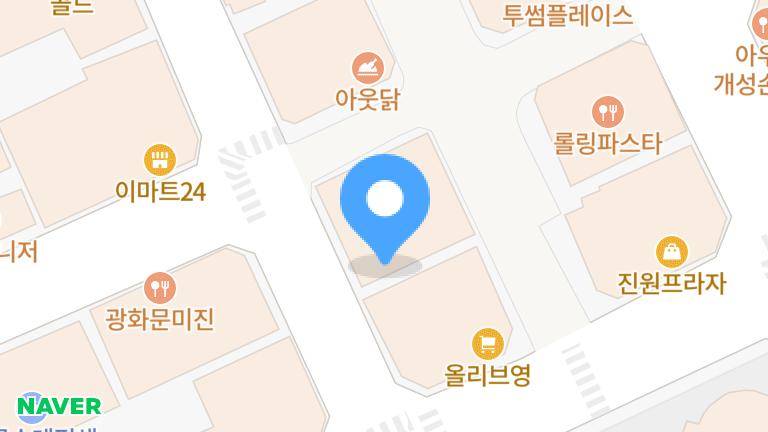Select the 올리브영 store marker
Screen dimensions: 768x432
487,345
